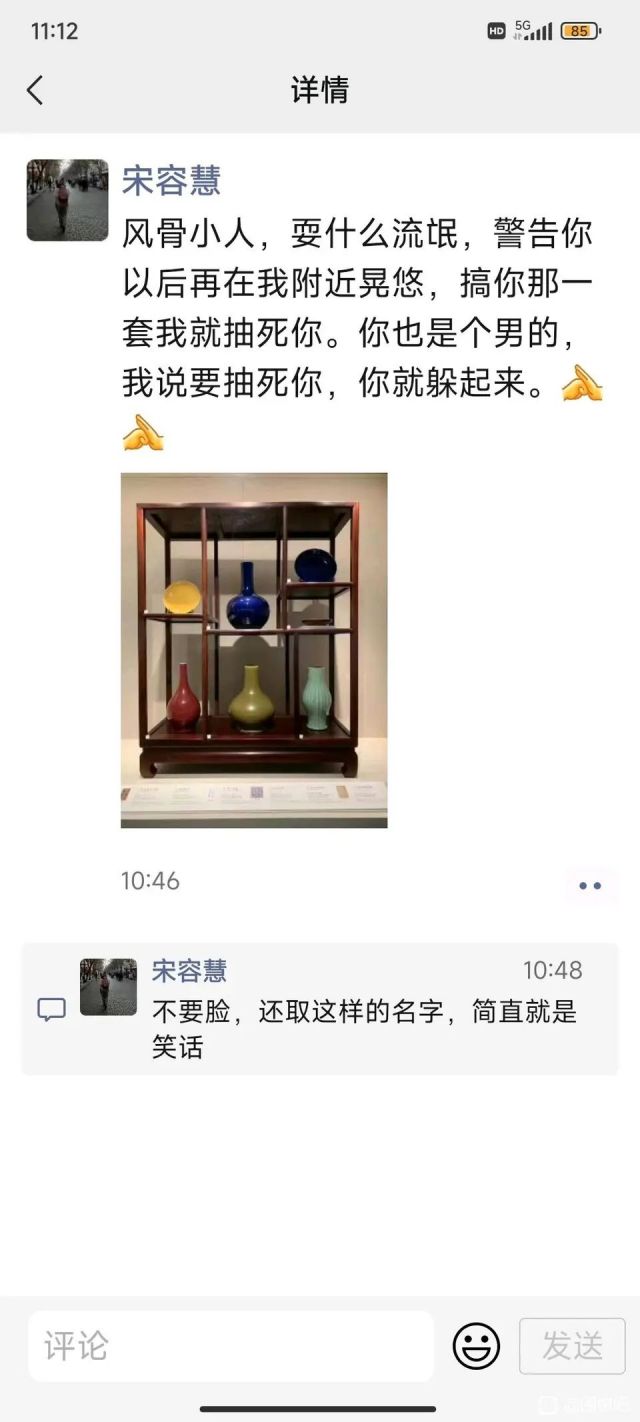View the vase display cabinet photo

(x=254, y=650)
